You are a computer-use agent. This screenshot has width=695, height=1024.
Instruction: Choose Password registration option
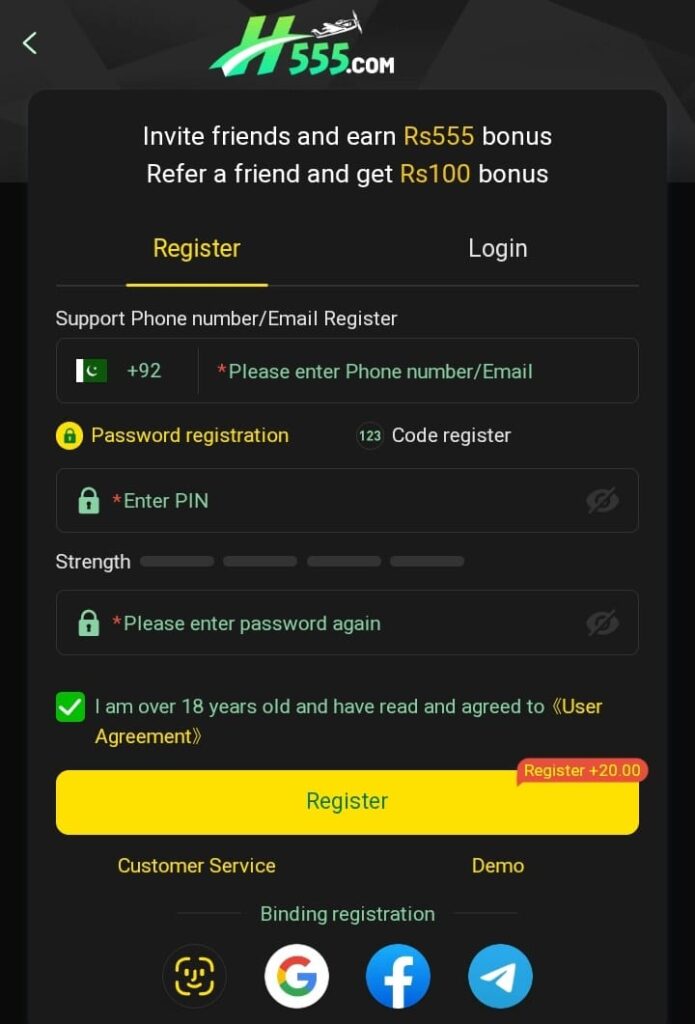pyautogui.click(x=173, y=436)
